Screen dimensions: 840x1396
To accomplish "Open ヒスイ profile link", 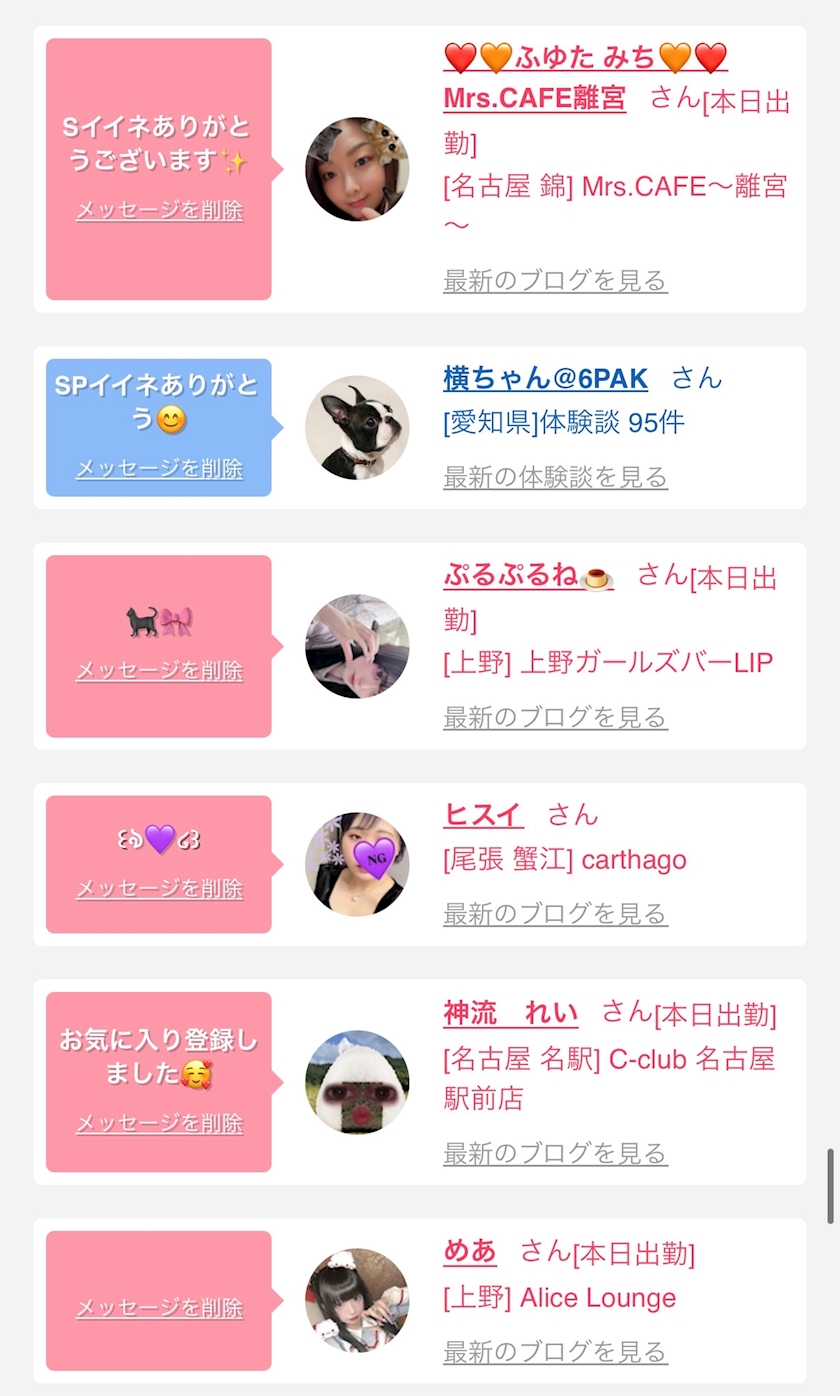I will coord(483,815).
